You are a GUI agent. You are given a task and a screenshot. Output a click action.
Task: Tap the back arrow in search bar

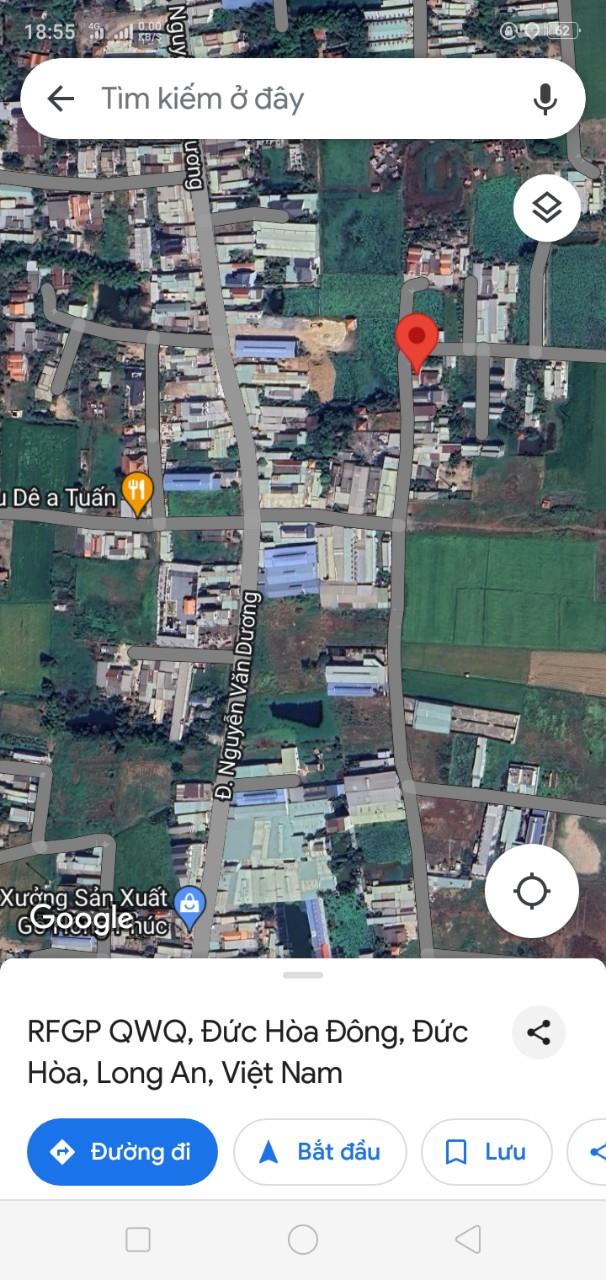click(x=61, y=98)
